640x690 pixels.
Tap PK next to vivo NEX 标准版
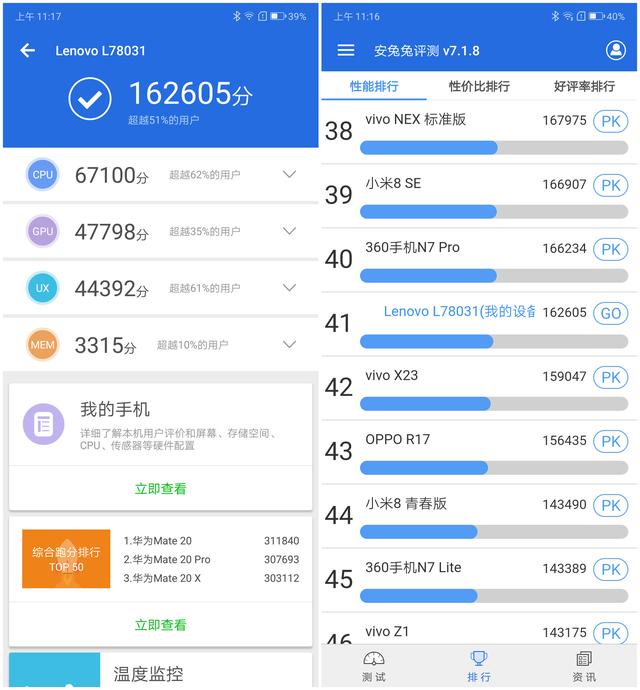[610, 121]
